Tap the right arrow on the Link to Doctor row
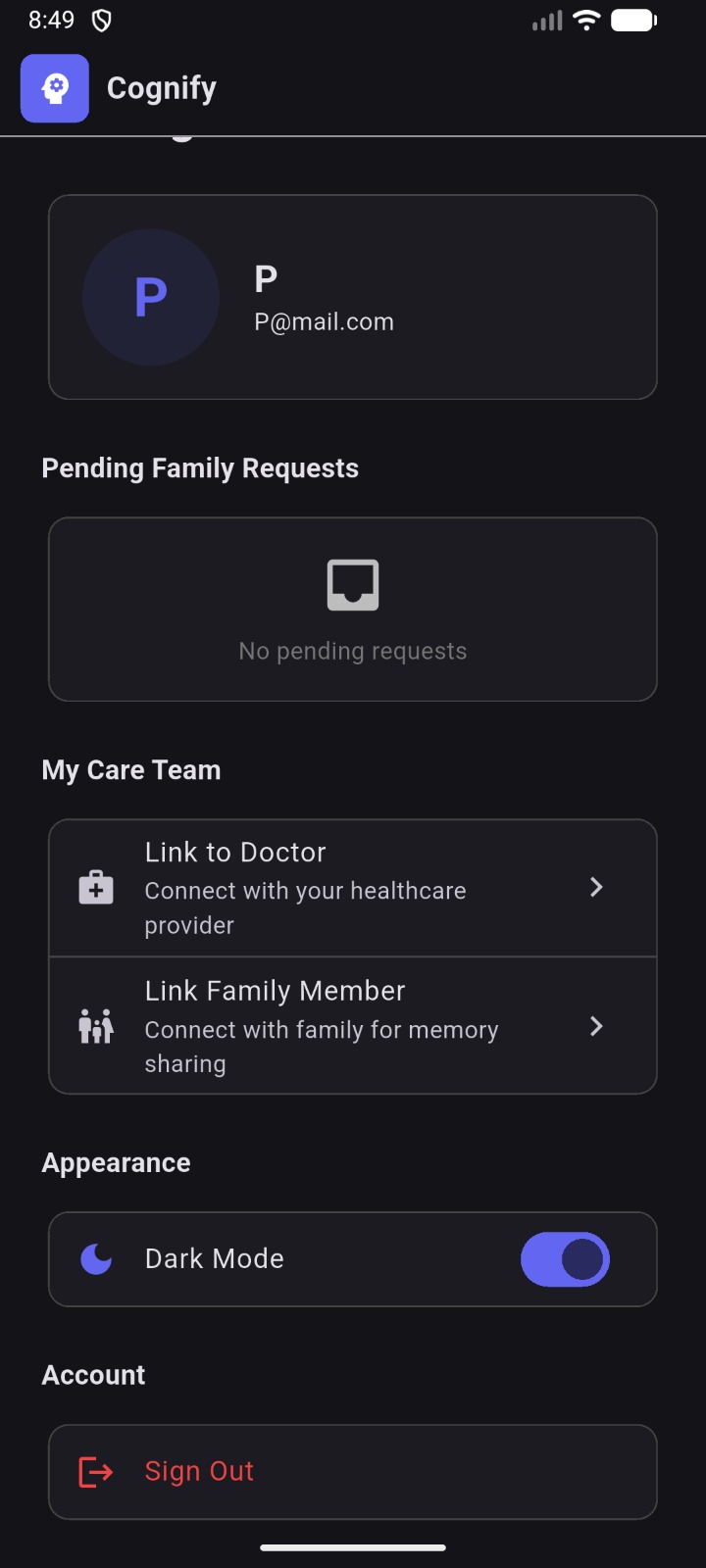 click(x=596, y=887)
